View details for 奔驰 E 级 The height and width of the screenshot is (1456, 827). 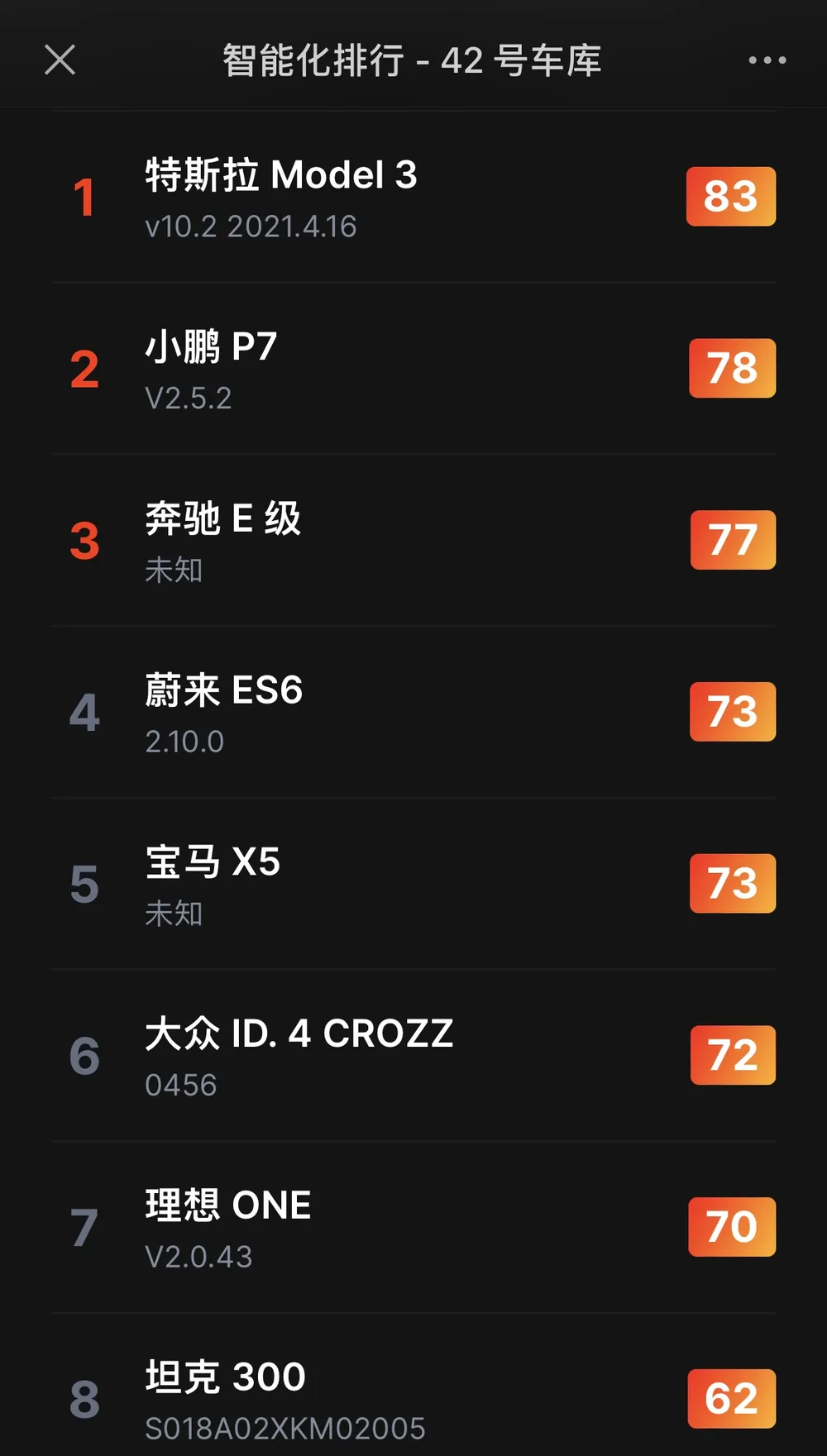click(x=413, y=541)
